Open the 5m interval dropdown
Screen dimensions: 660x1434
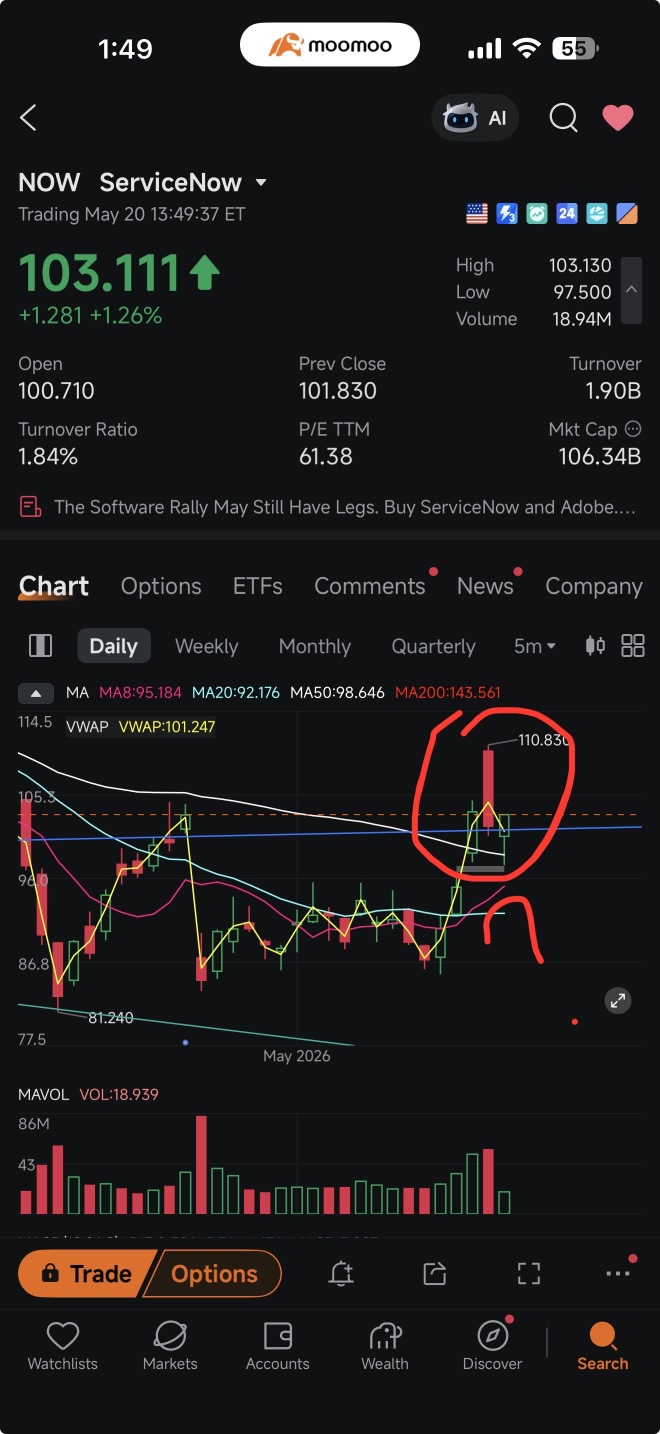[x=534, y=646]
